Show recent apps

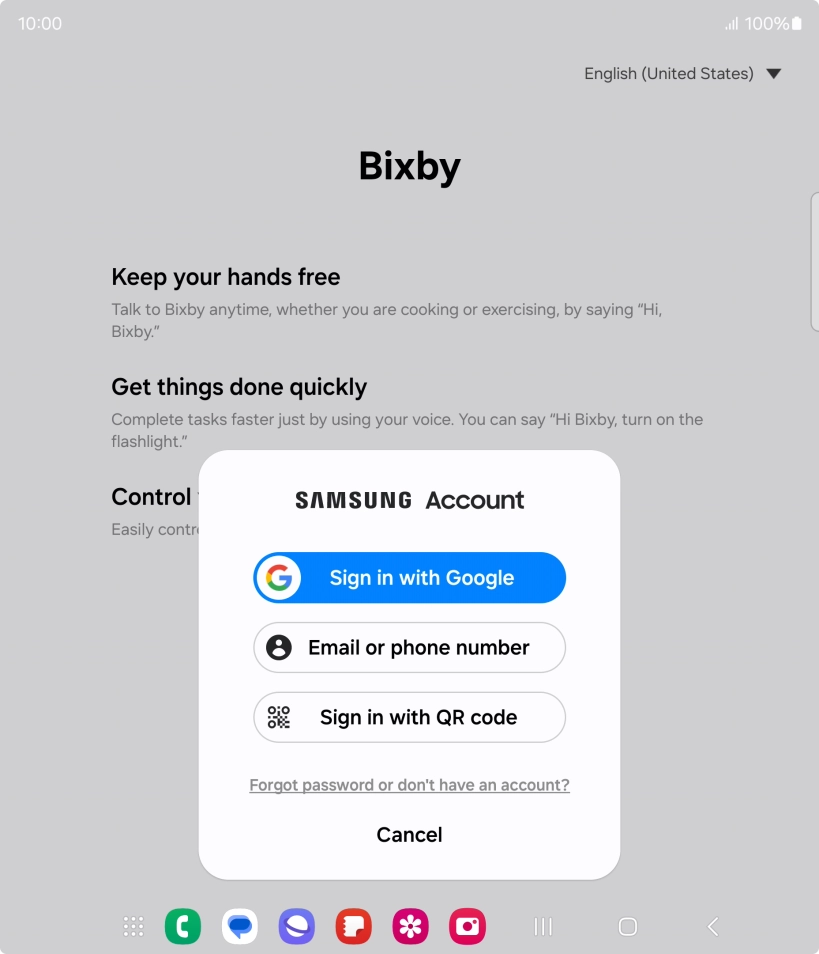(543, 927)
